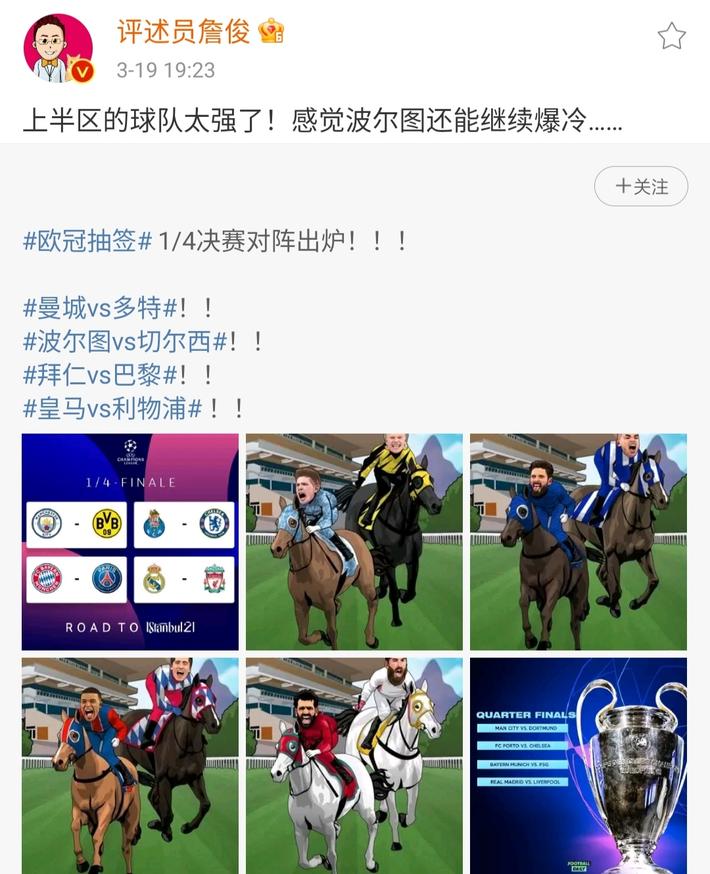Open the #波尔图vs切尔西# hashtag

pyautogui.click(x=125, y=341)
